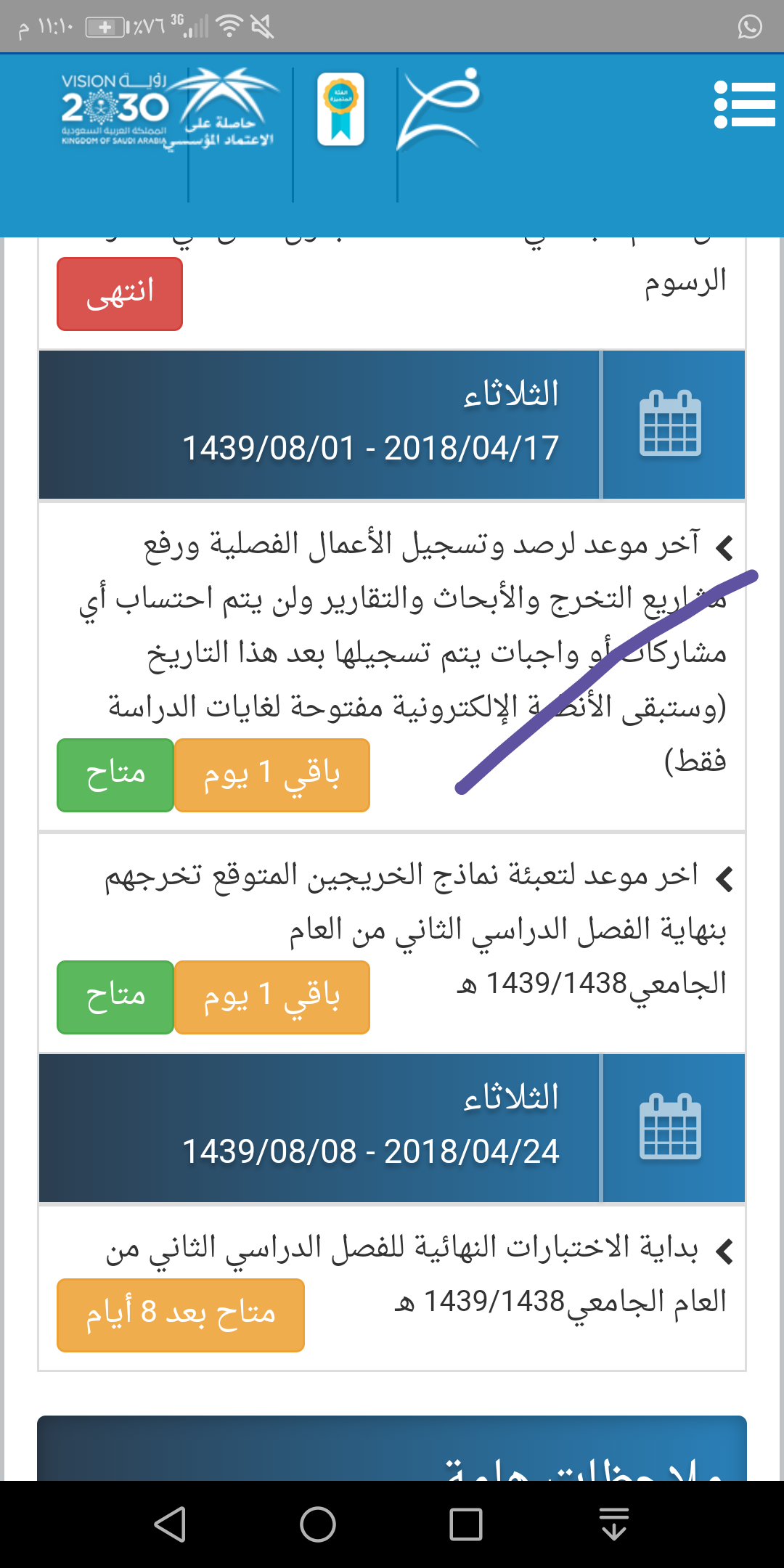The image size is (784, 1568).
Task: Go to the home screen via the home button
Action: click(318, 1524)
